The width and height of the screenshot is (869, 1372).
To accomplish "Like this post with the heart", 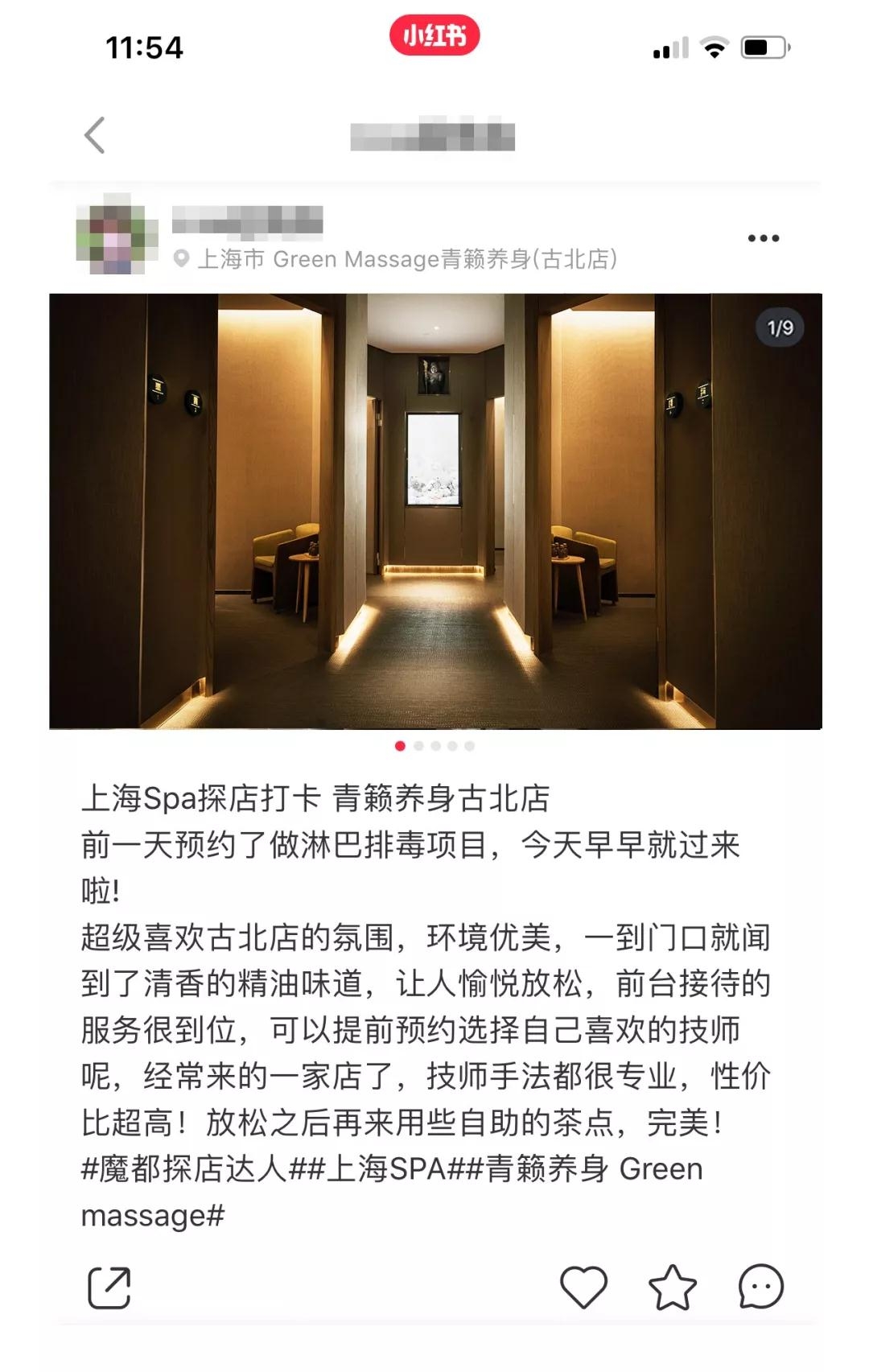I will click(583, 1287).
